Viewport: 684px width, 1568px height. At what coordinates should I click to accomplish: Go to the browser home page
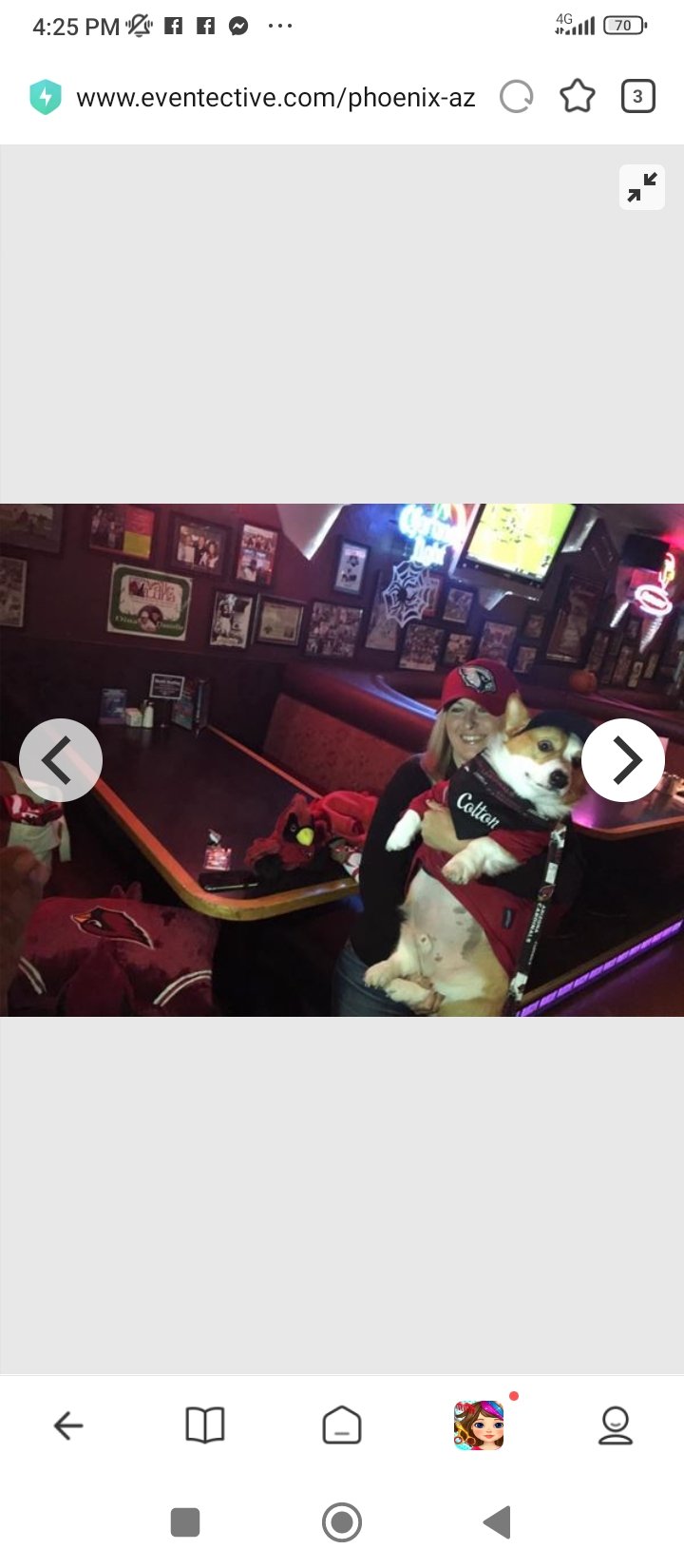pos(342,1425)
